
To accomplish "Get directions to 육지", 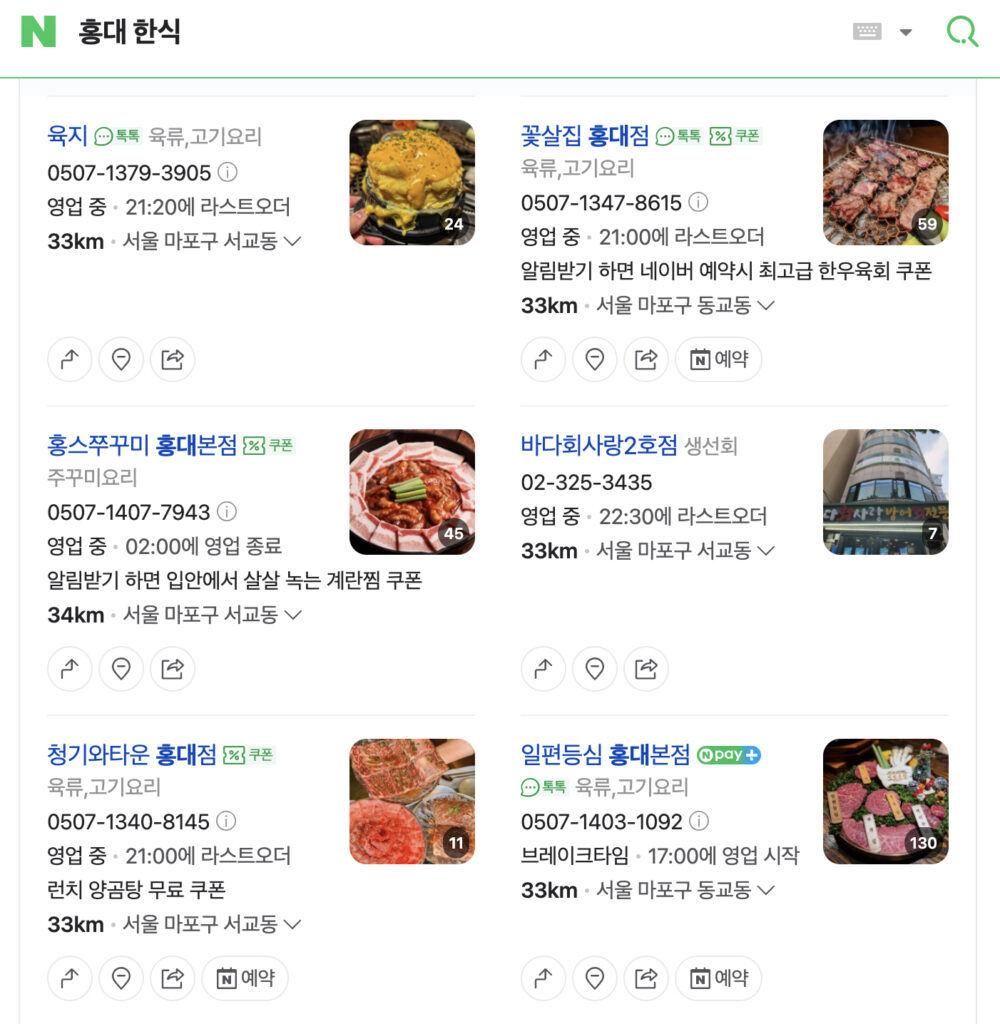I will tap(70, 359).
